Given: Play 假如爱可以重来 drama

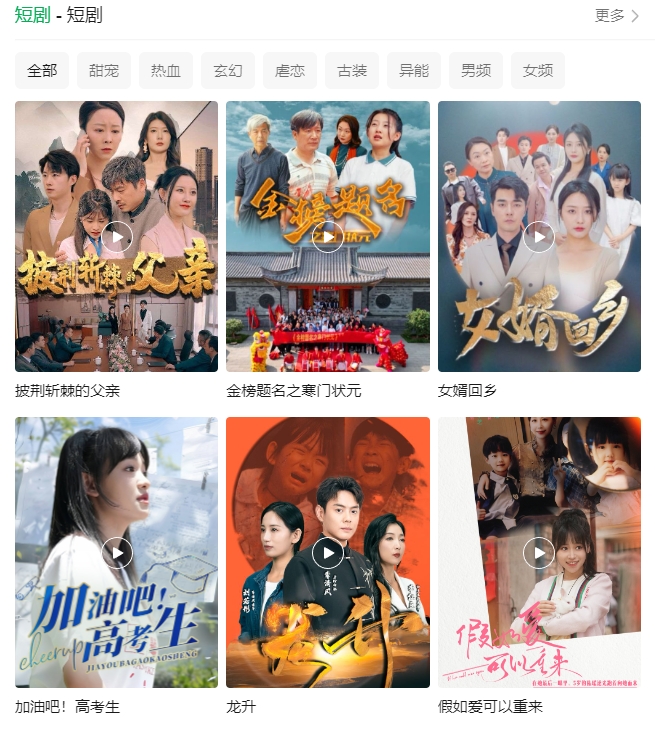Looking at the screenshot, I should 539,552.
